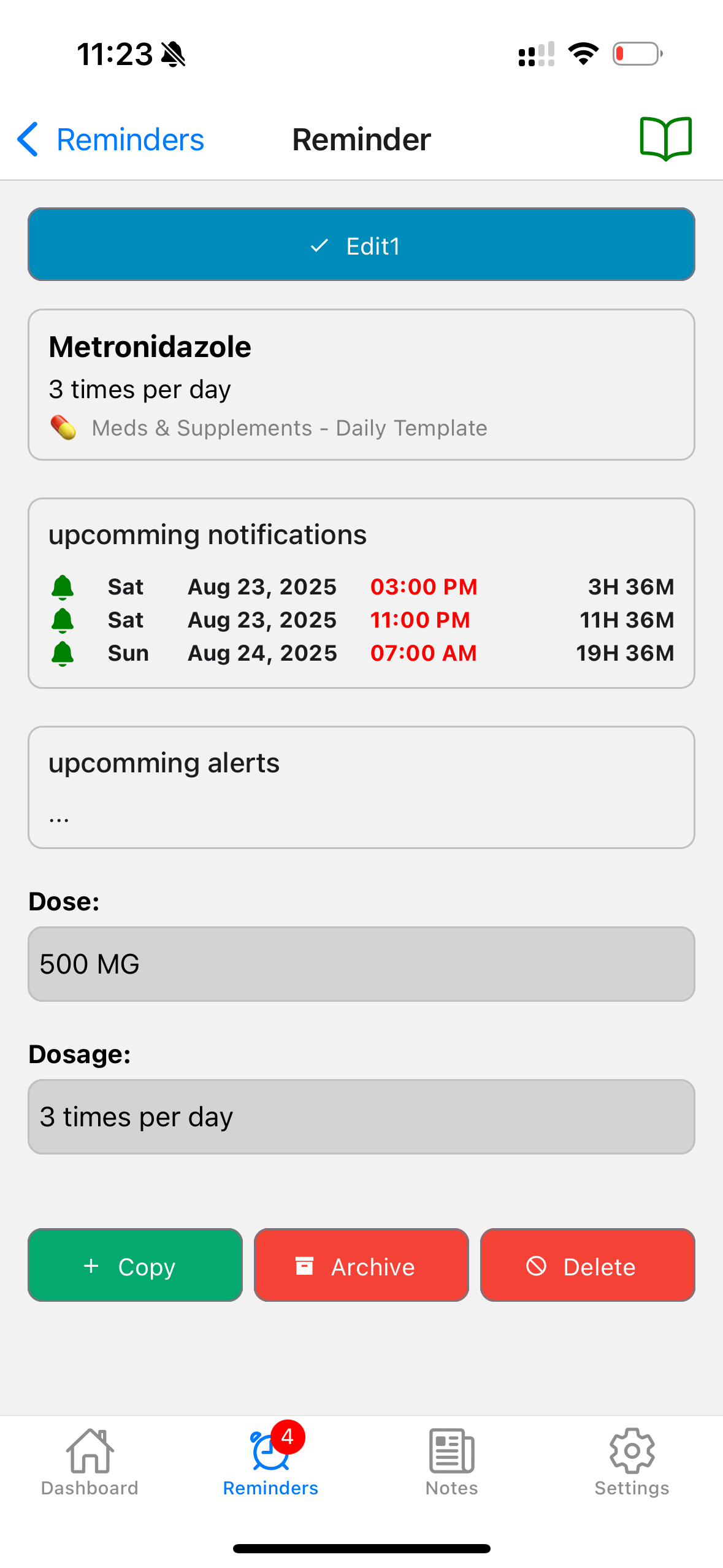Tap the Dose field showing 500 MG
Image resolution: width=723 pixels, height=1568 pixels.
361,964
